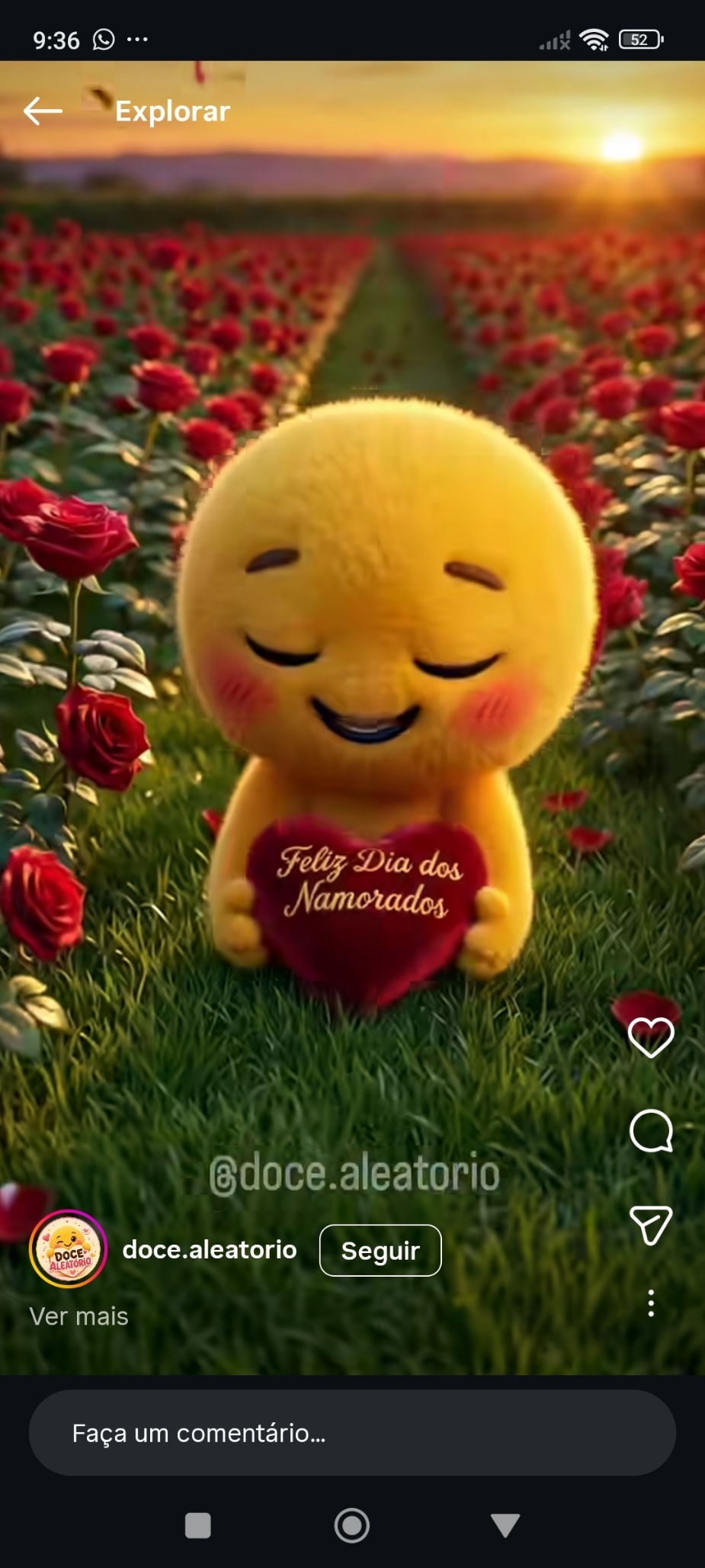The width and height of the screenshot is (705, 1568).
Task: Tap the Faça um comentário field
Action: pos(352,1433)
